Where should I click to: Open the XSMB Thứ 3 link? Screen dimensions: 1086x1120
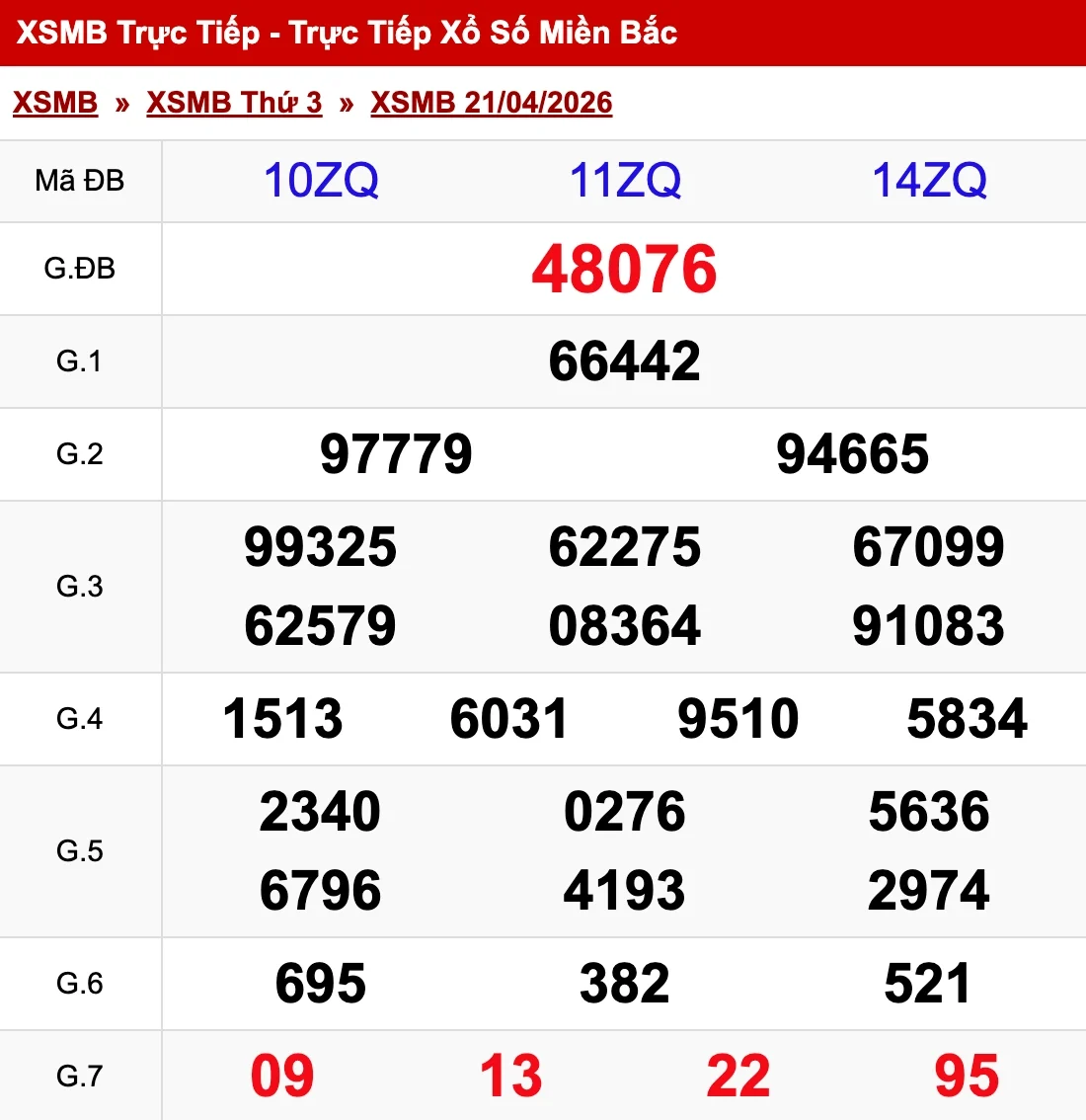coord(234,103)
